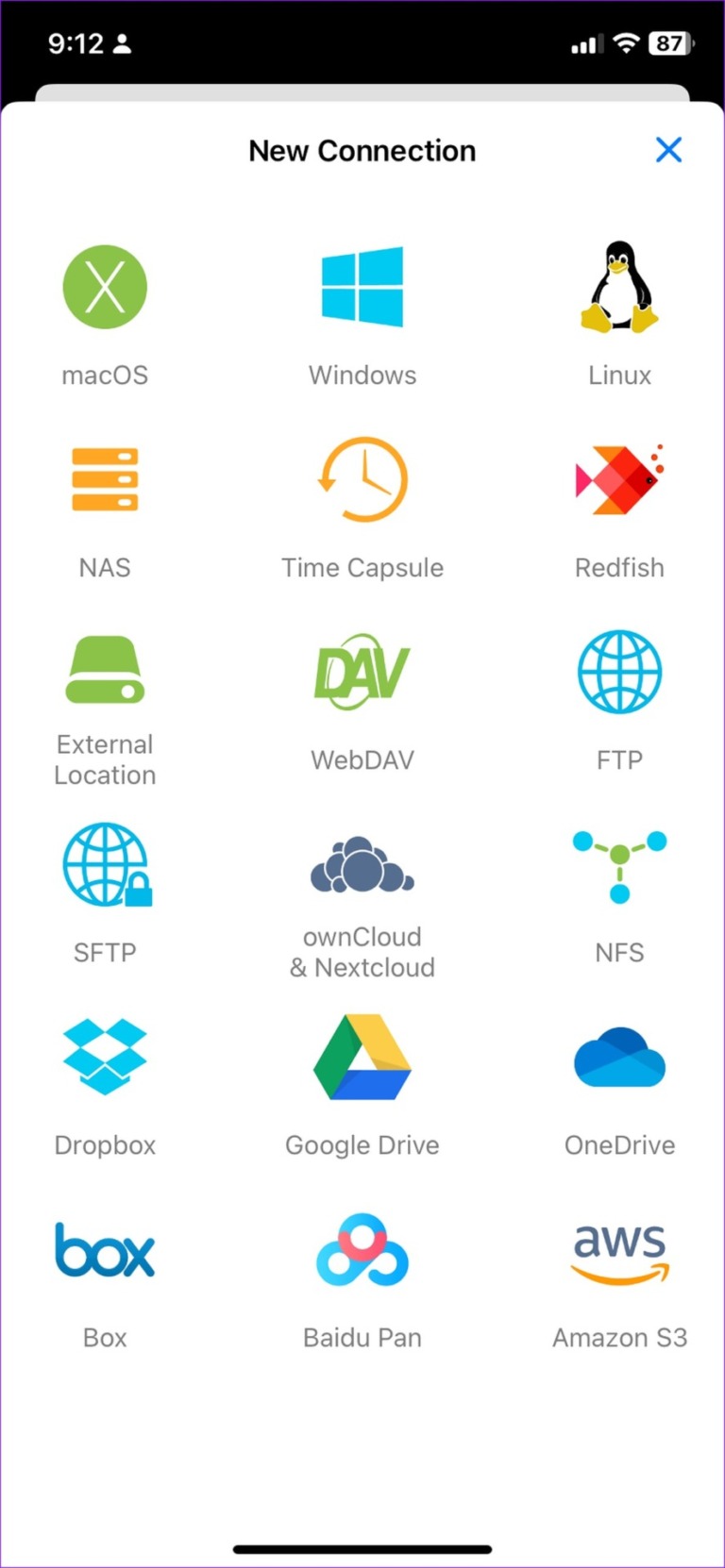This screenshot has height=1568, width=725.
Task: Add an Amazon S3 connection
Action: point(619,1250)
